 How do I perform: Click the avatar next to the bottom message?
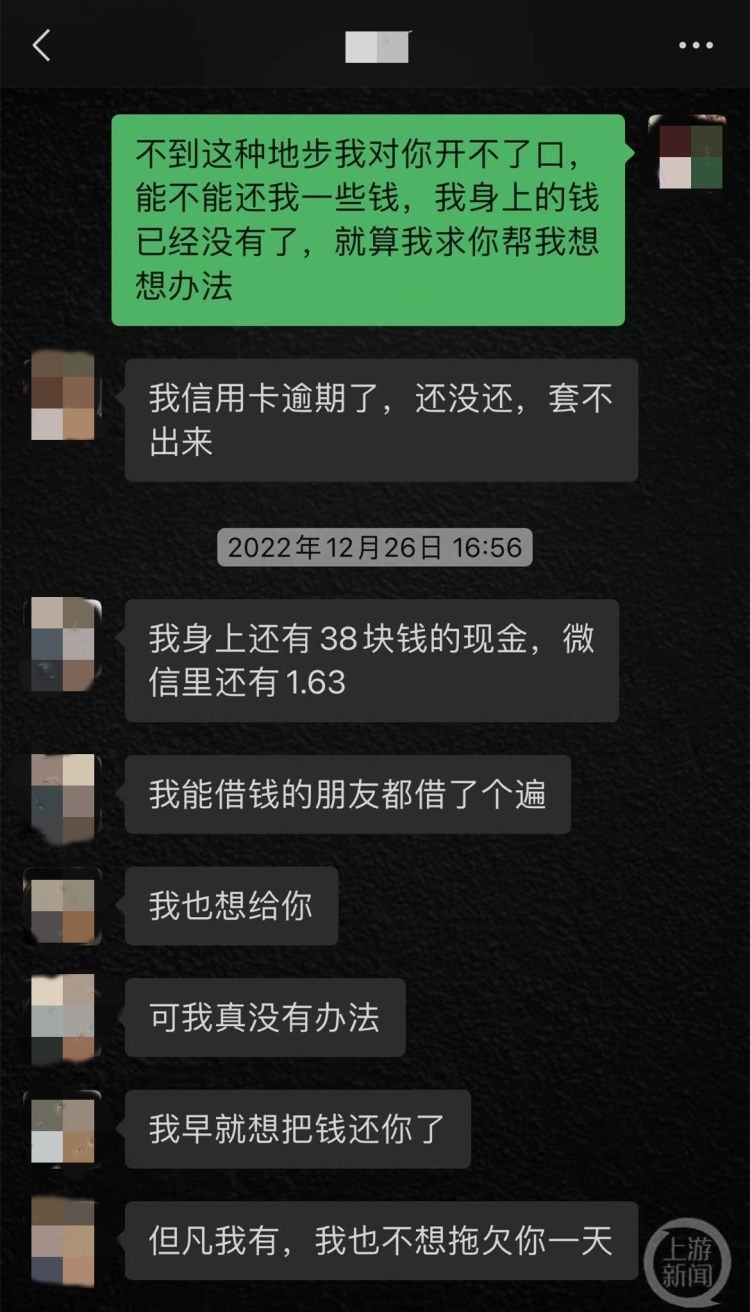(x=62, y=1240)
